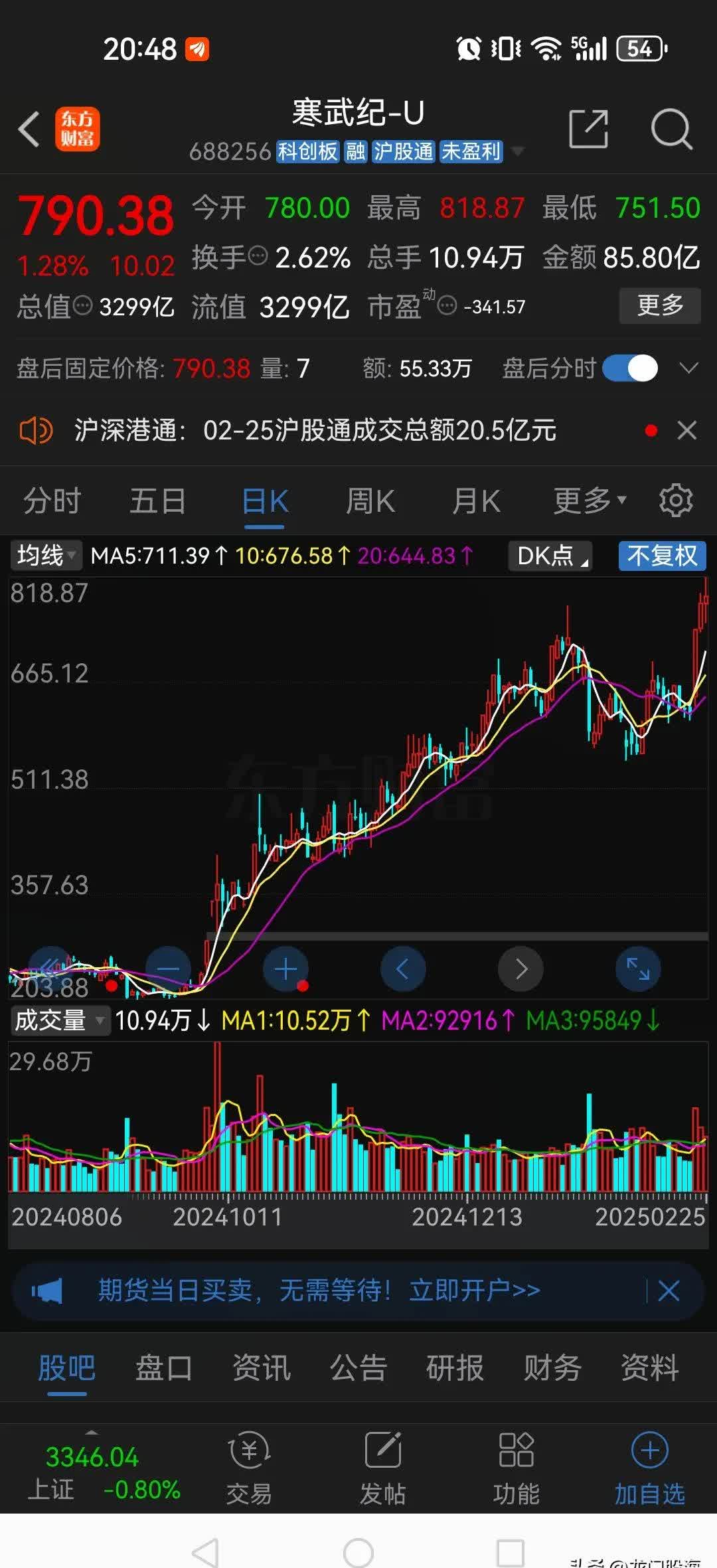Open the 更多 chart period dropdown
Screen dimensions: 717x1568
[590, 501]
